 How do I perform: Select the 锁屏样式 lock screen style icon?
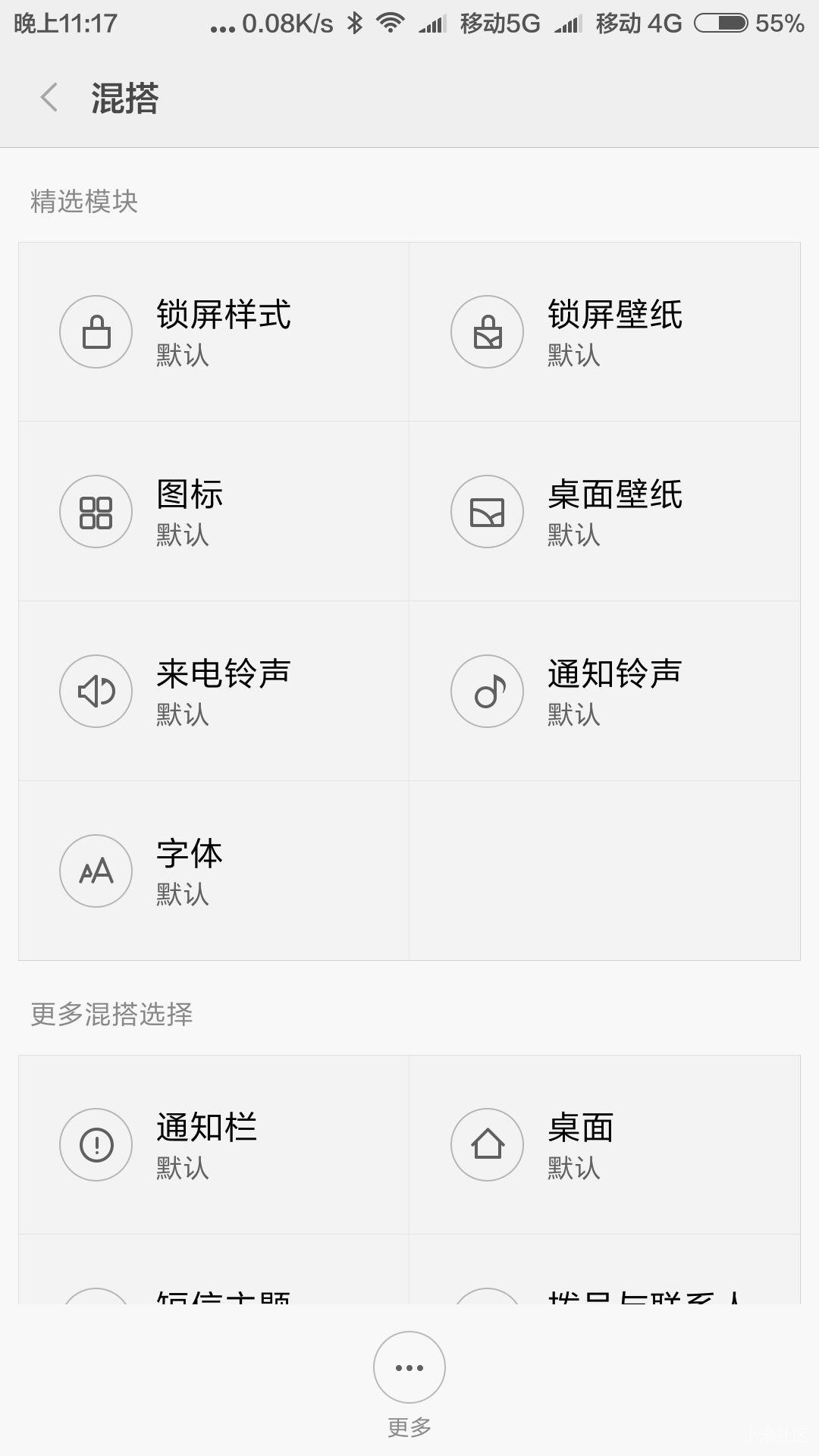coord(96,331)
